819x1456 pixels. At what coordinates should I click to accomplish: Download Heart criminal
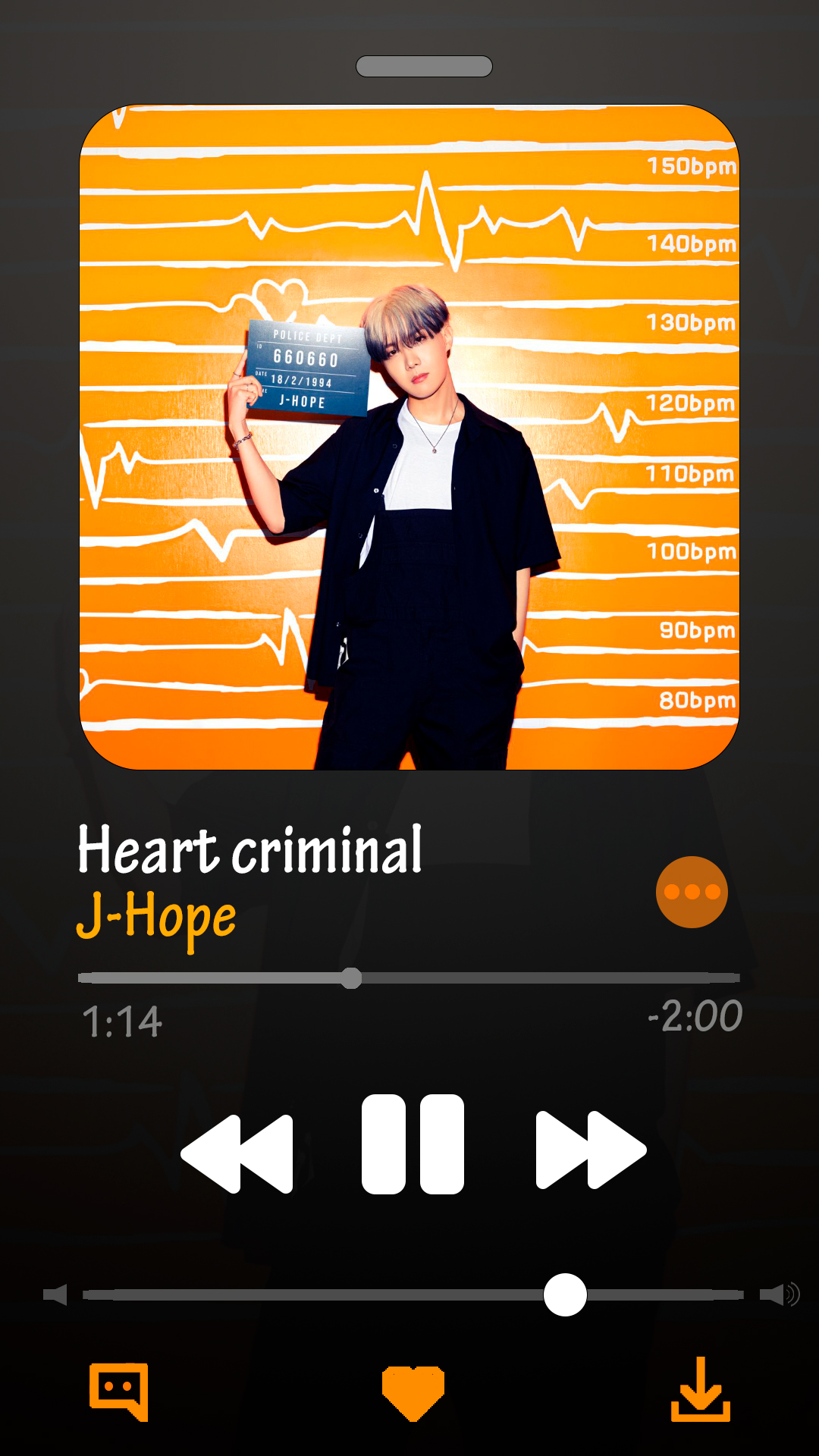click(x=700, y=1389)
